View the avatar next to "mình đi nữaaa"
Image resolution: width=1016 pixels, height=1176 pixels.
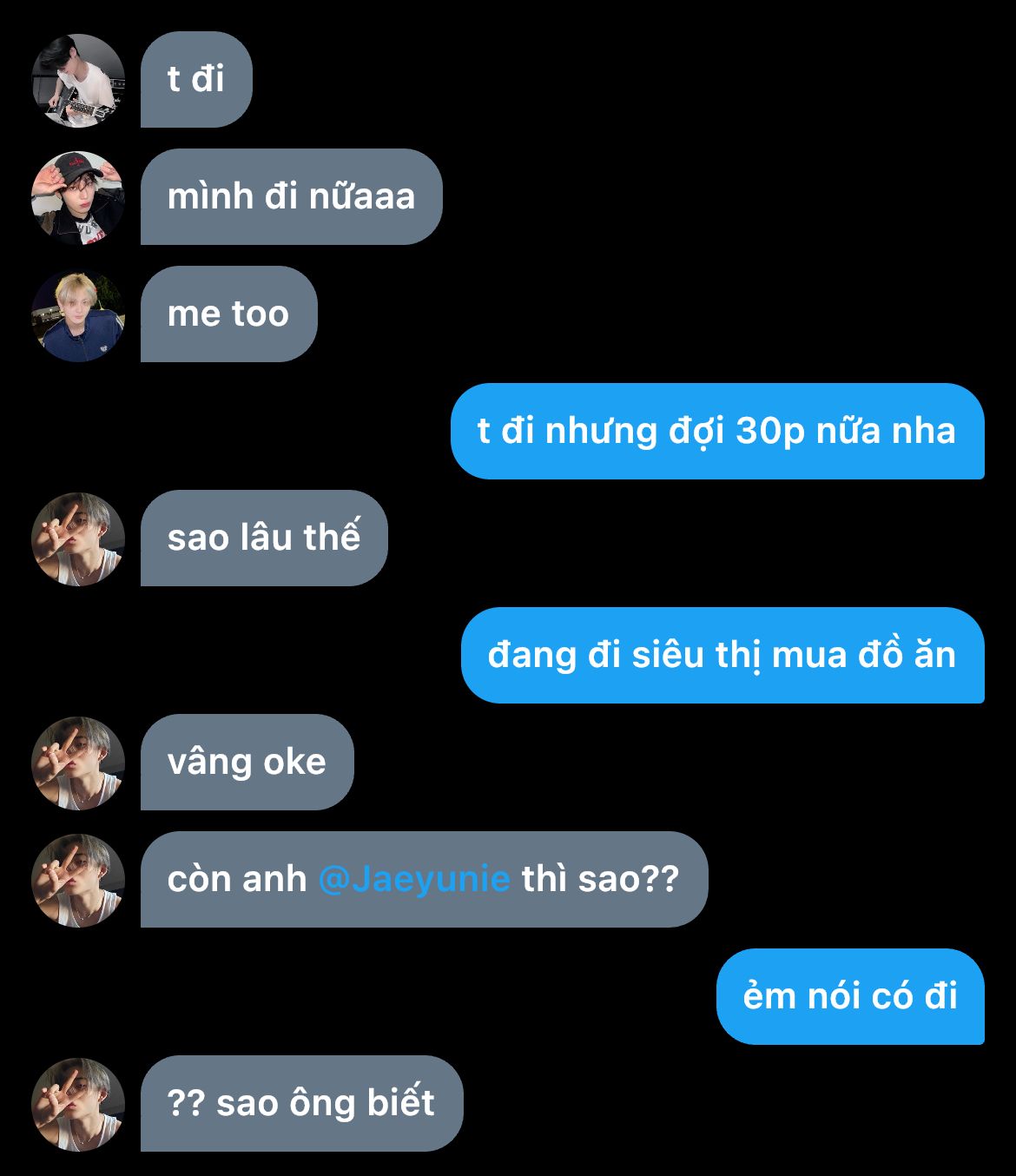[x=78, y=197]
